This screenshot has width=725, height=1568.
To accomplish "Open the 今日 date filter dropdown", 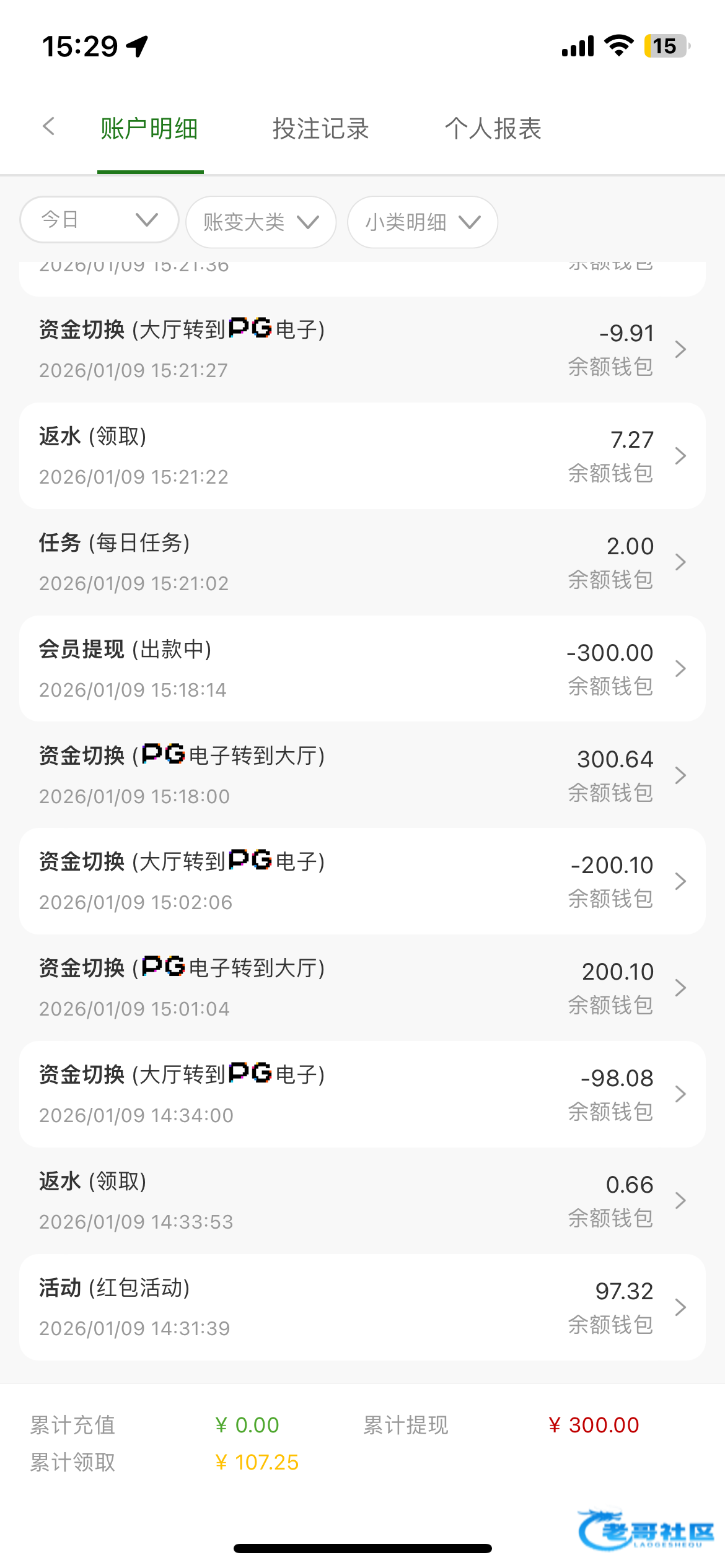I will (100, 220).
